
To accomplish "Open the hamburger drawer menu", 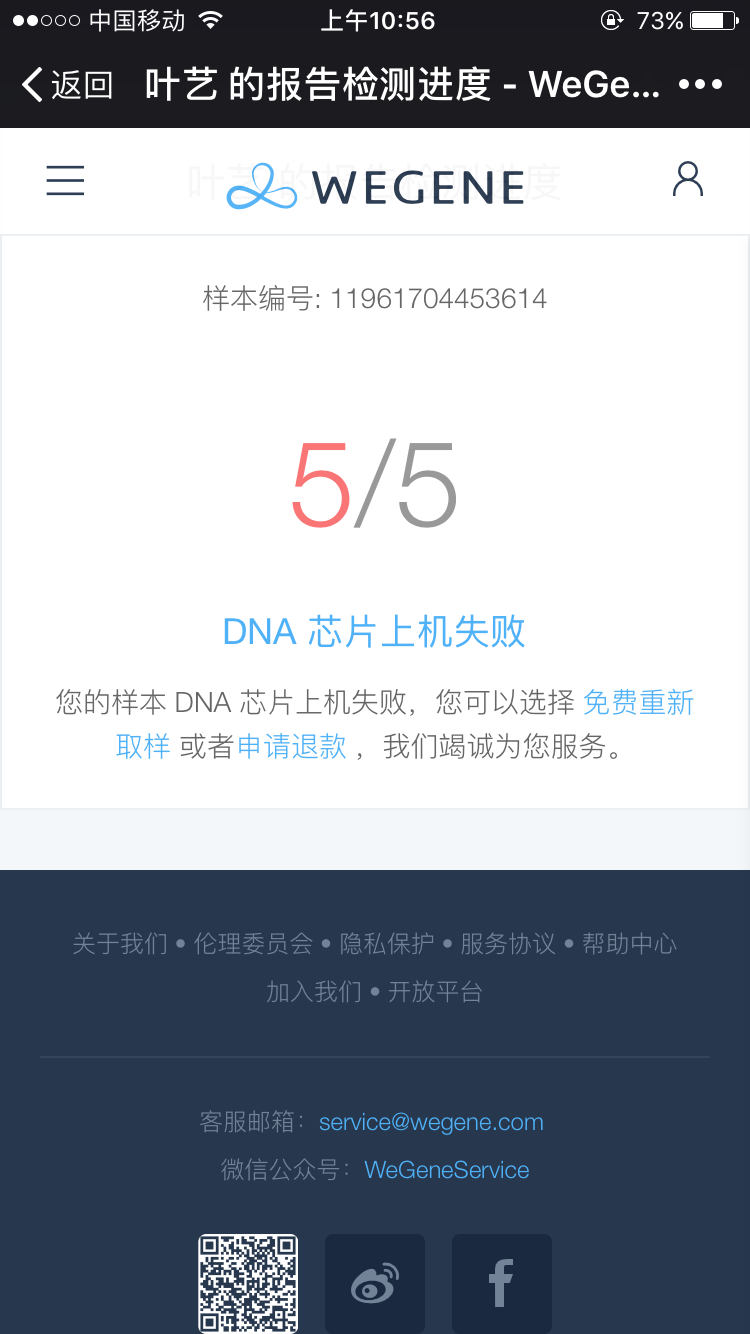I will tap(65, 180).
